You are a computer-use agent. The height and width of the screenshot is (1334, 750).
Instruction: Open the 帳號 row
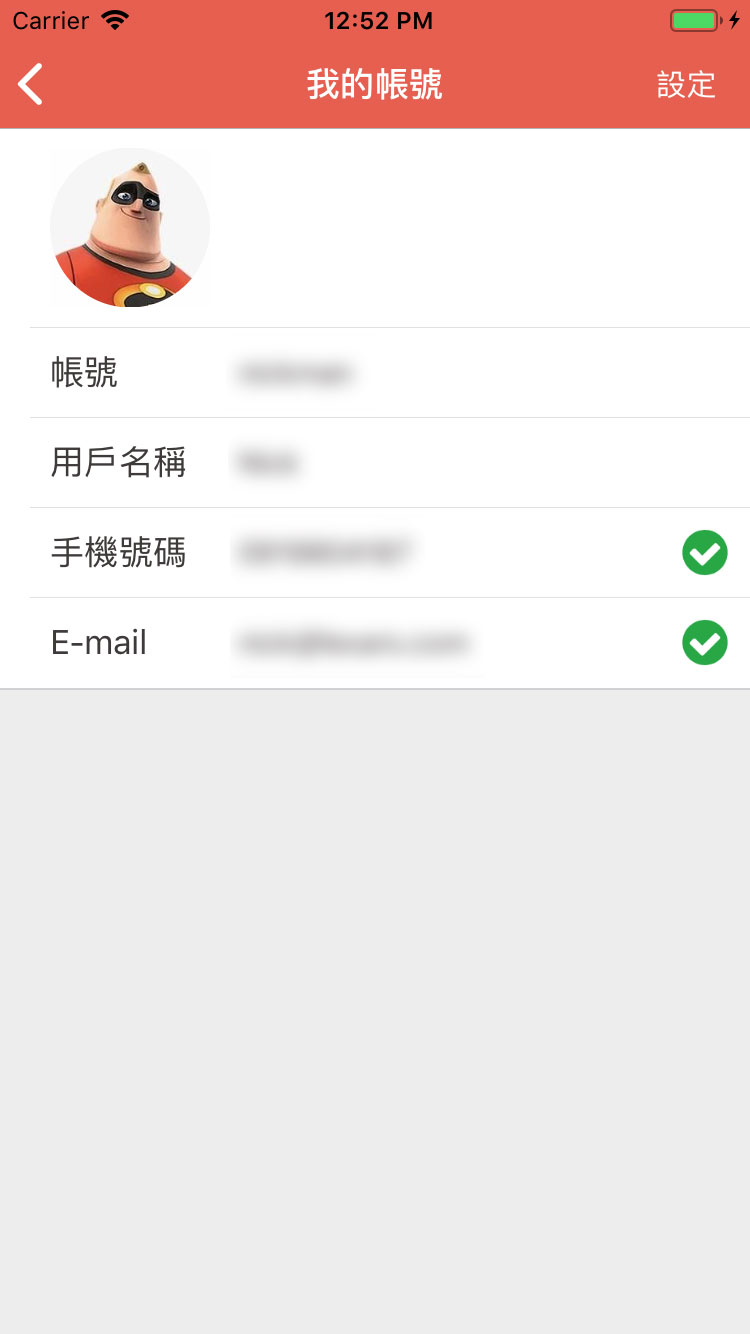[x=390, y=373]
